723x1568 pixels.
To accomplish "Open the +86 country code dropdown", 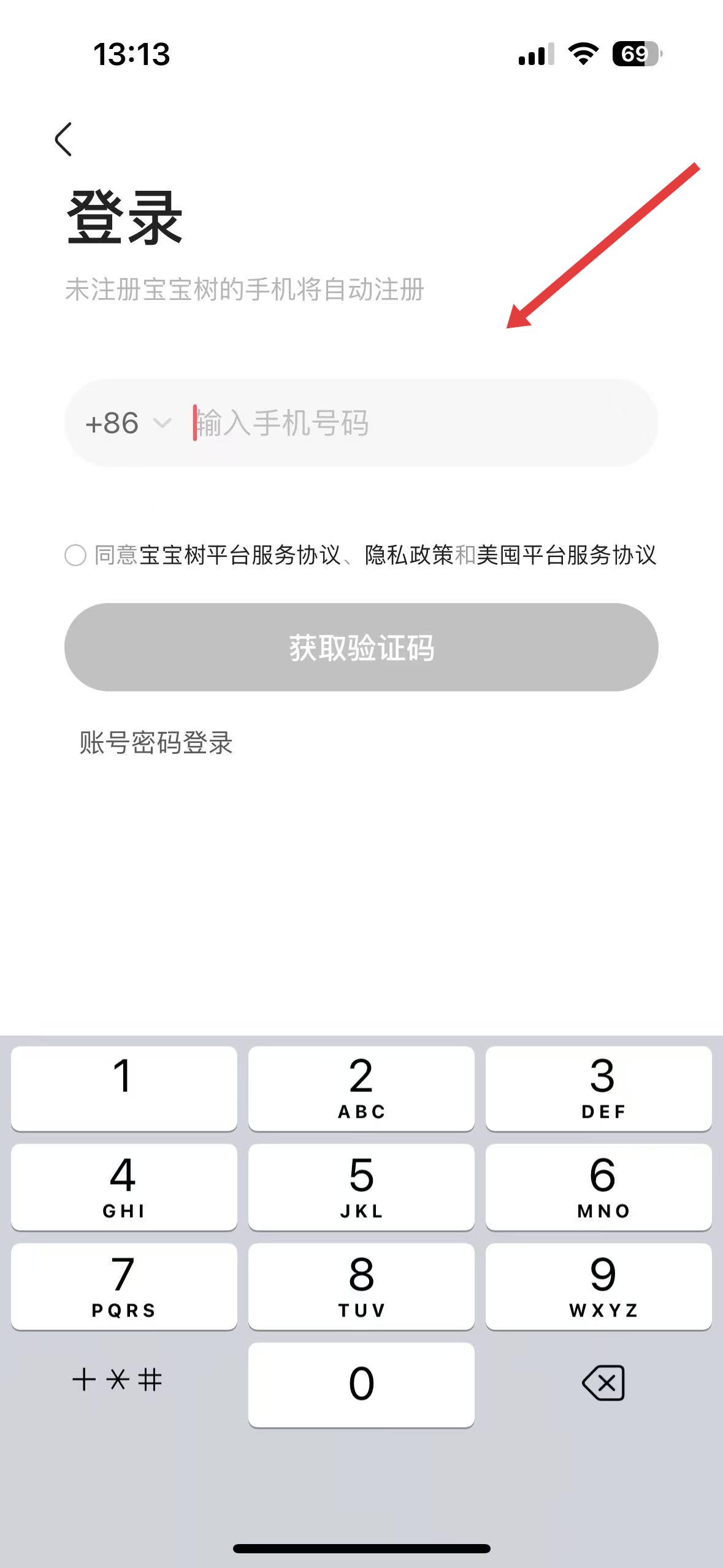I will (x=128, y=423).
